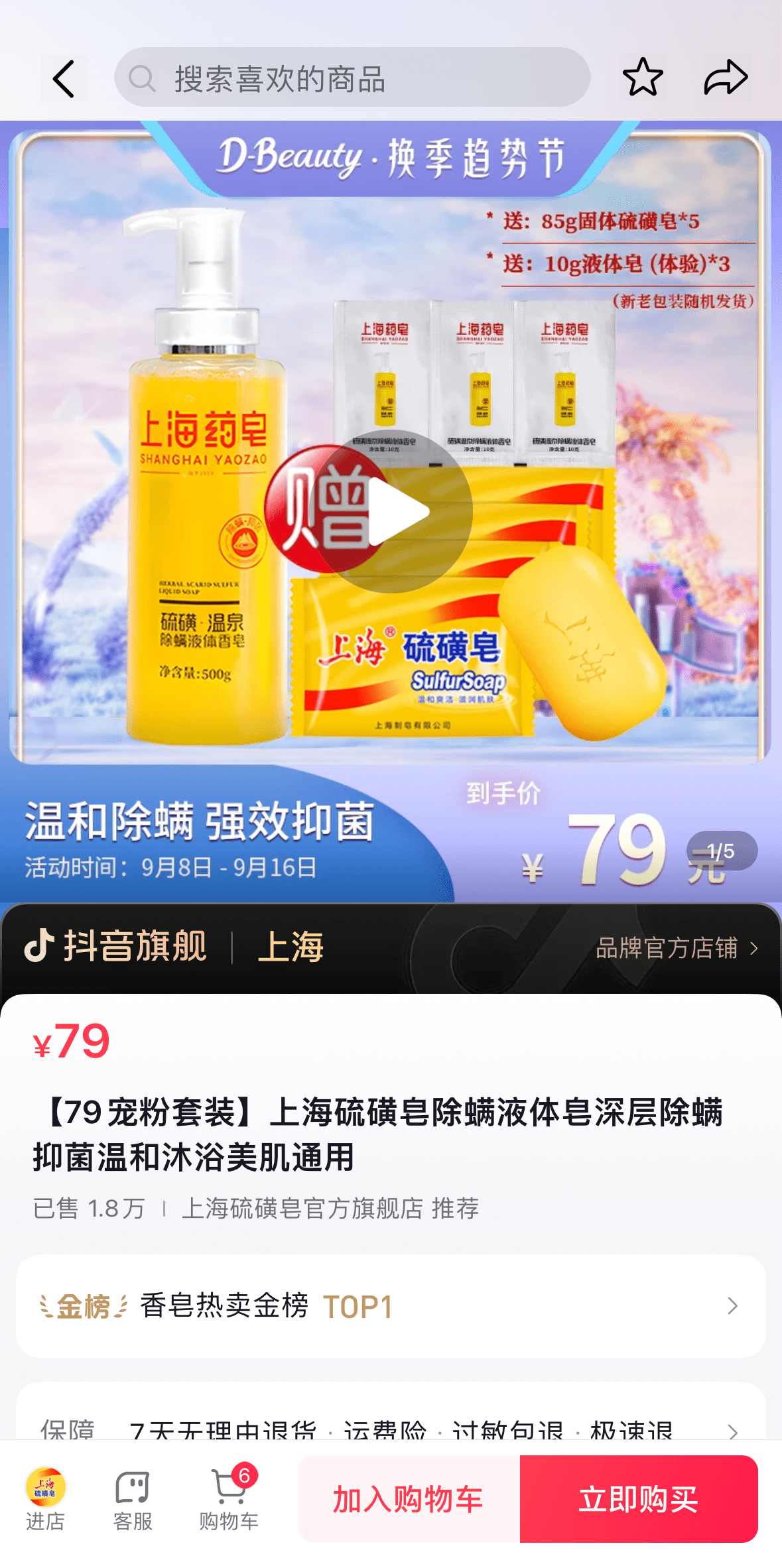Open 香皂热卖金榜 TOP1 ranking
782x1568 pixels.
coord(391,1305)
